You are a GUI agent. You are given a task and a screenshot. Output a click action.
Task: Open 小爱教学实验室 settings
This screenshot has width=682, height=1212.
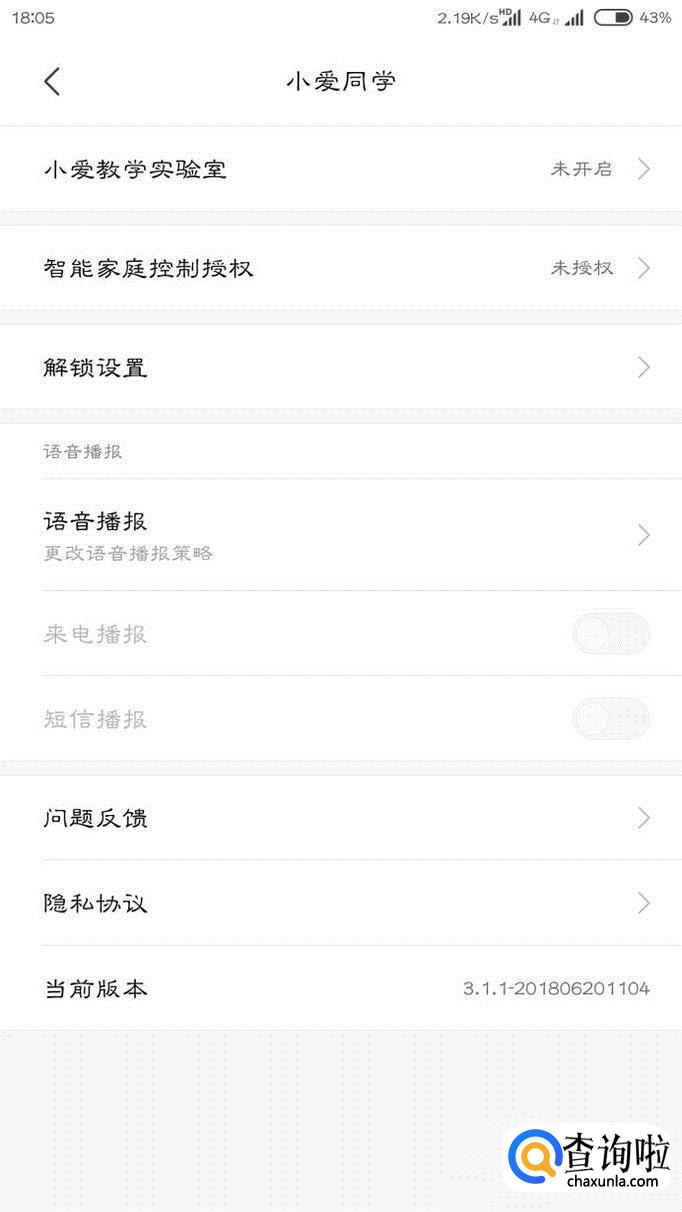pyautogui.click(x=340, y=169)
